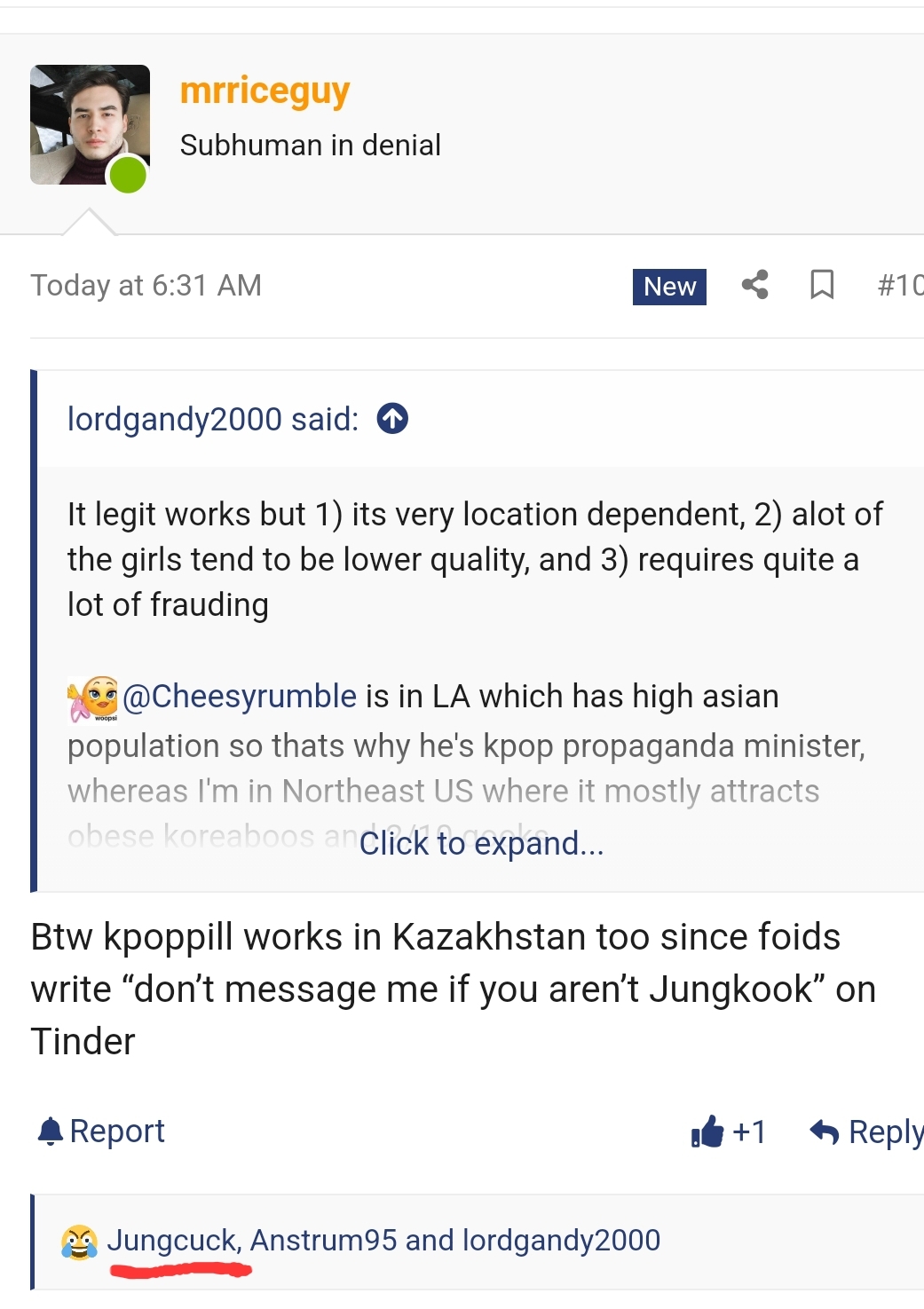The width and height of the screenshot is (924, 1309).
Task: Open the mrriceguy username link
Action: 265,91
